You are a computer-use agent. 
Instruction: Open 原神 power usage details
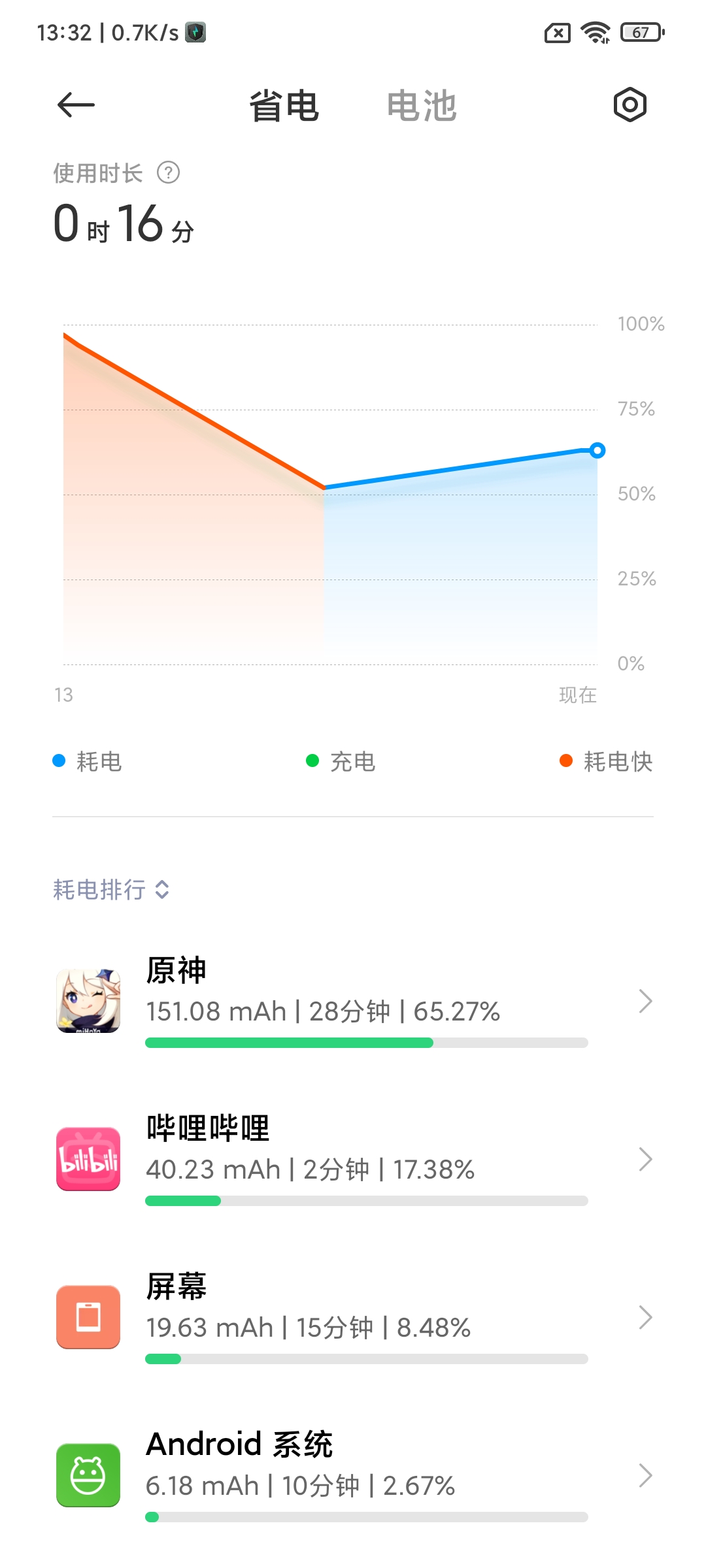tap(353, 1001)
